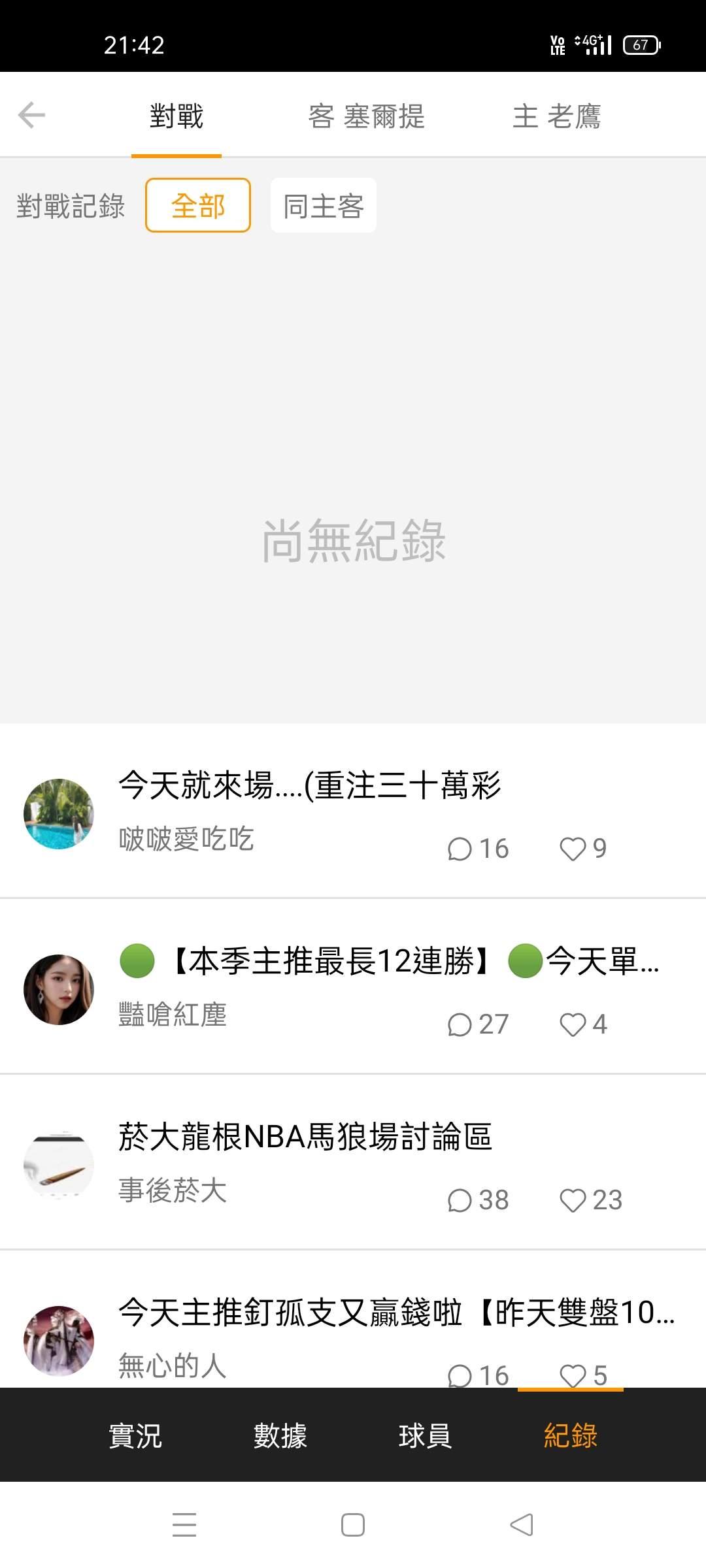Image resolution: width=706 pixels, height=1568 pixels.
Task: Open comments on 事後菸大's post
Action: pyautogui.click(x=477, y=1200)
